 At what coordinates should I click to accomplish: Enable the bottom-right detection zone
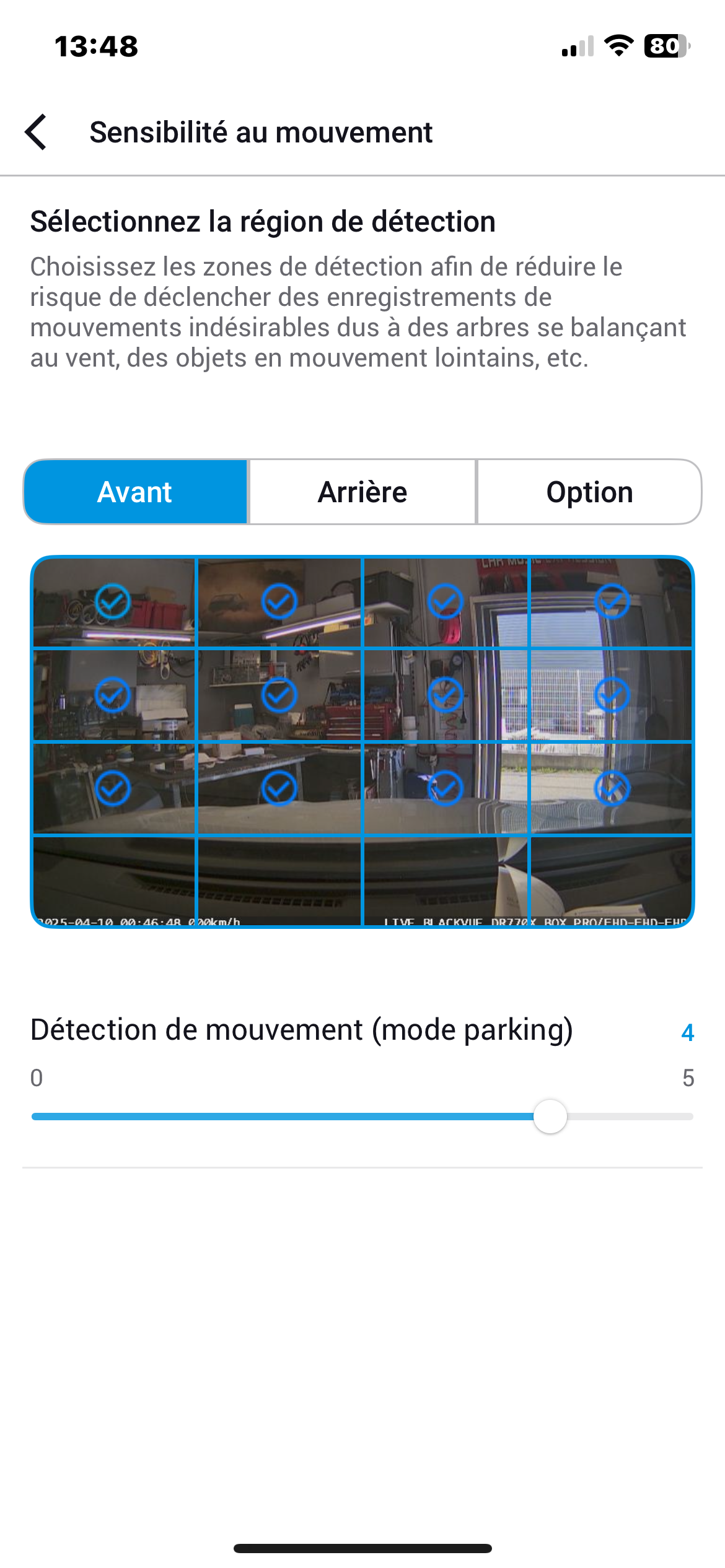[612, 881]
